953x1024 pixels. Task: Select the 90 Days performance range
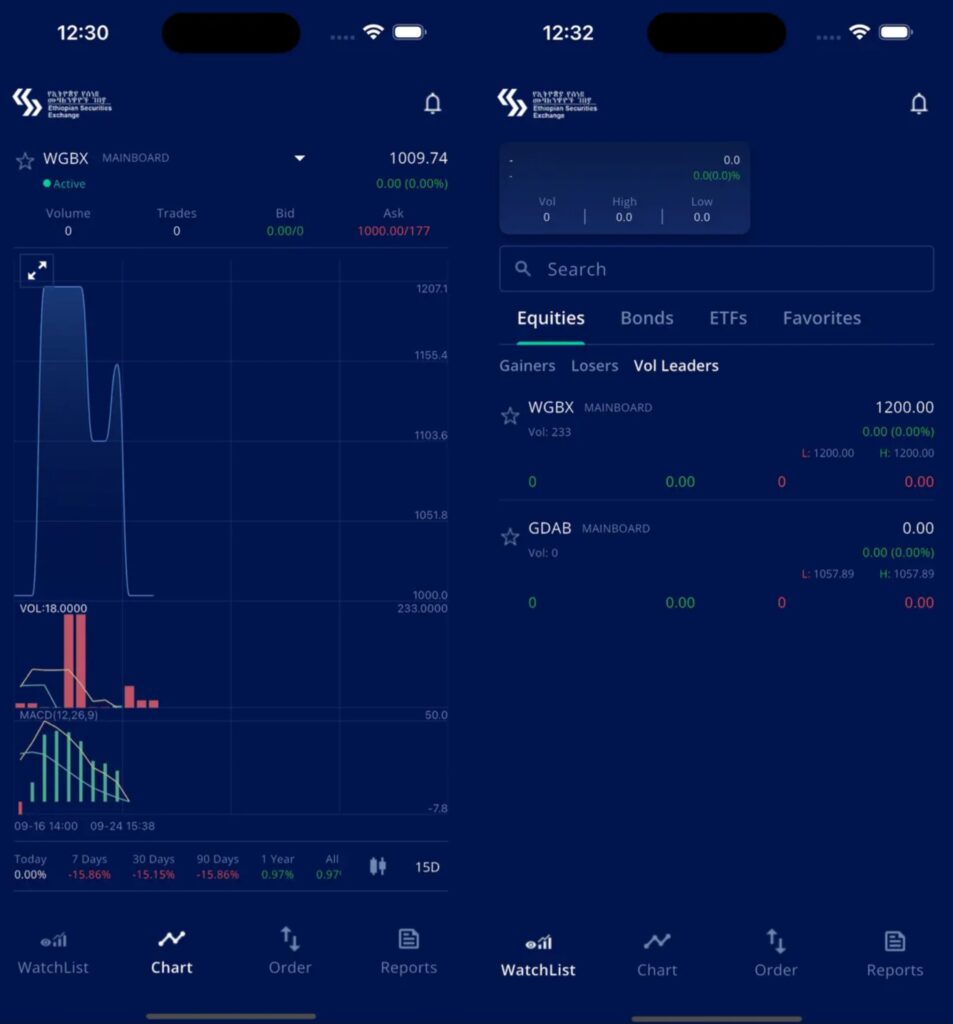click(x=217, y=866)
